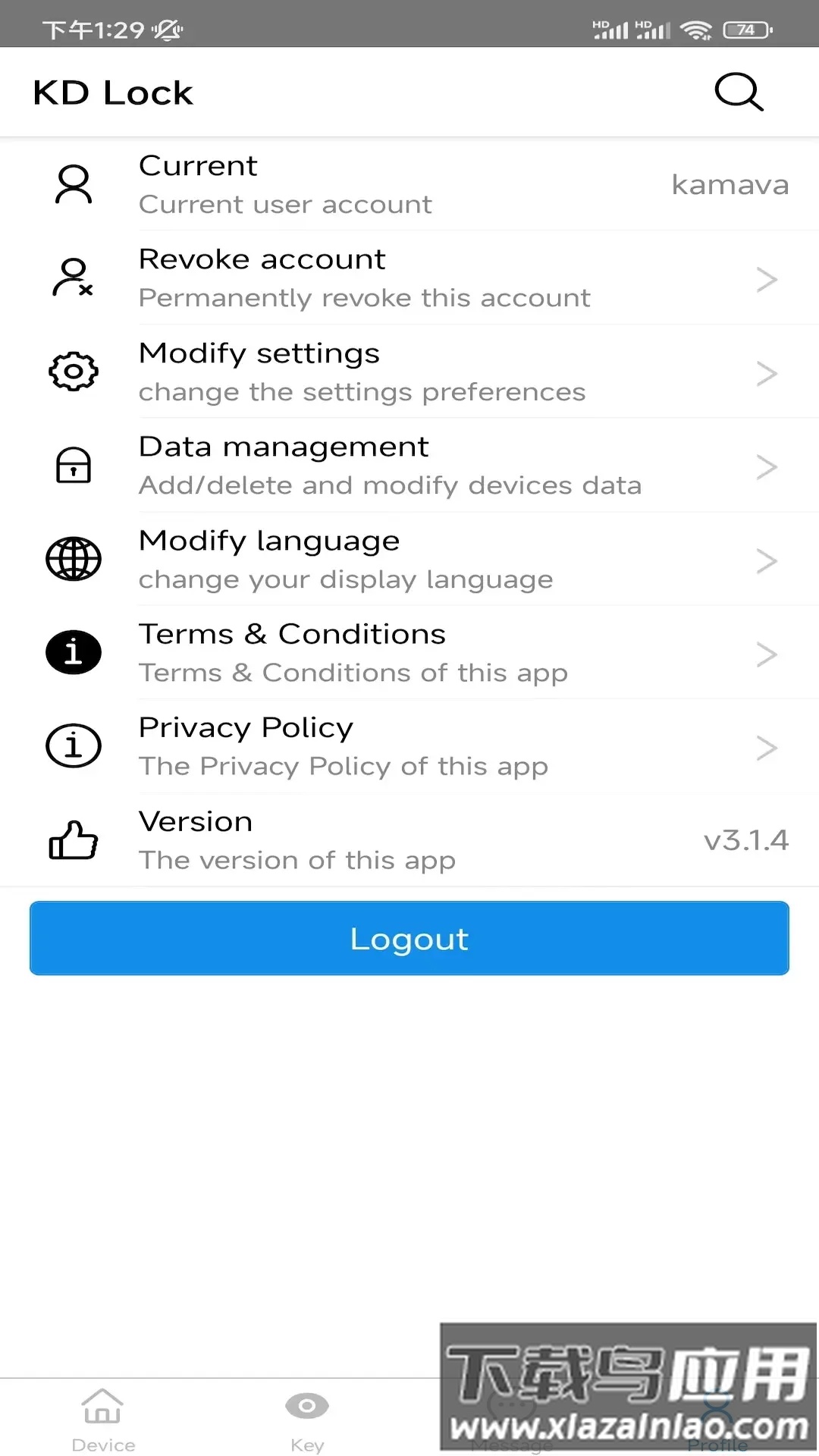The height and width of the screenshot is (1456, 819).
Task: Tap the Logout button
Action: pos(409,938)
